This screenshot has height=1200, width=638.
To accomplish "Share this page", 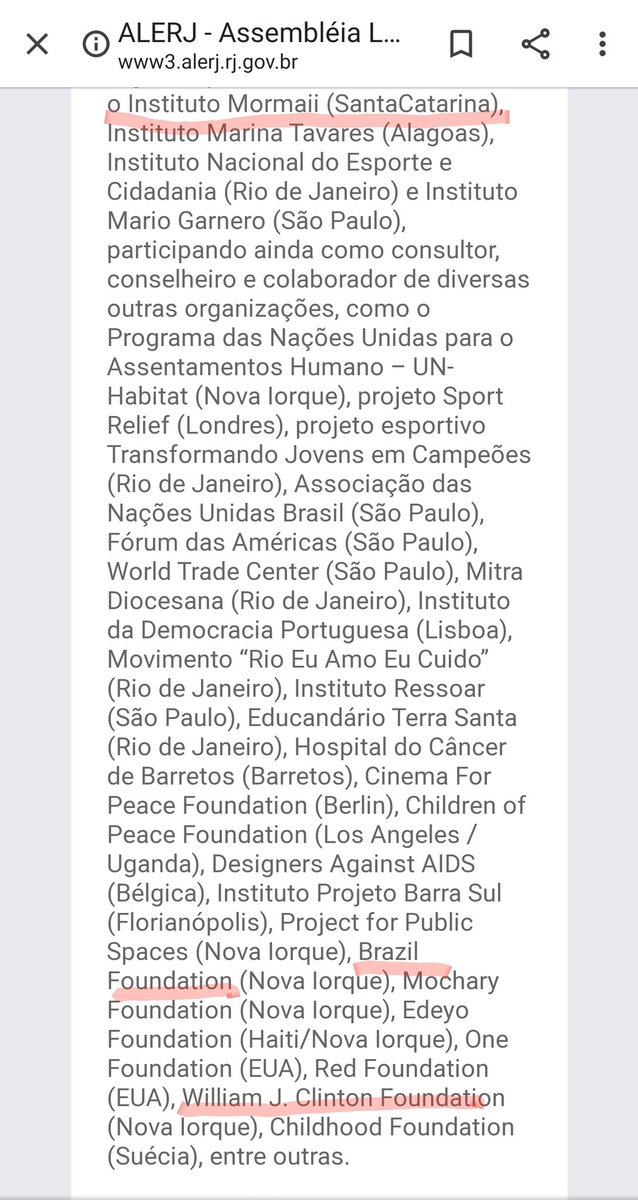I will [535, 44].
